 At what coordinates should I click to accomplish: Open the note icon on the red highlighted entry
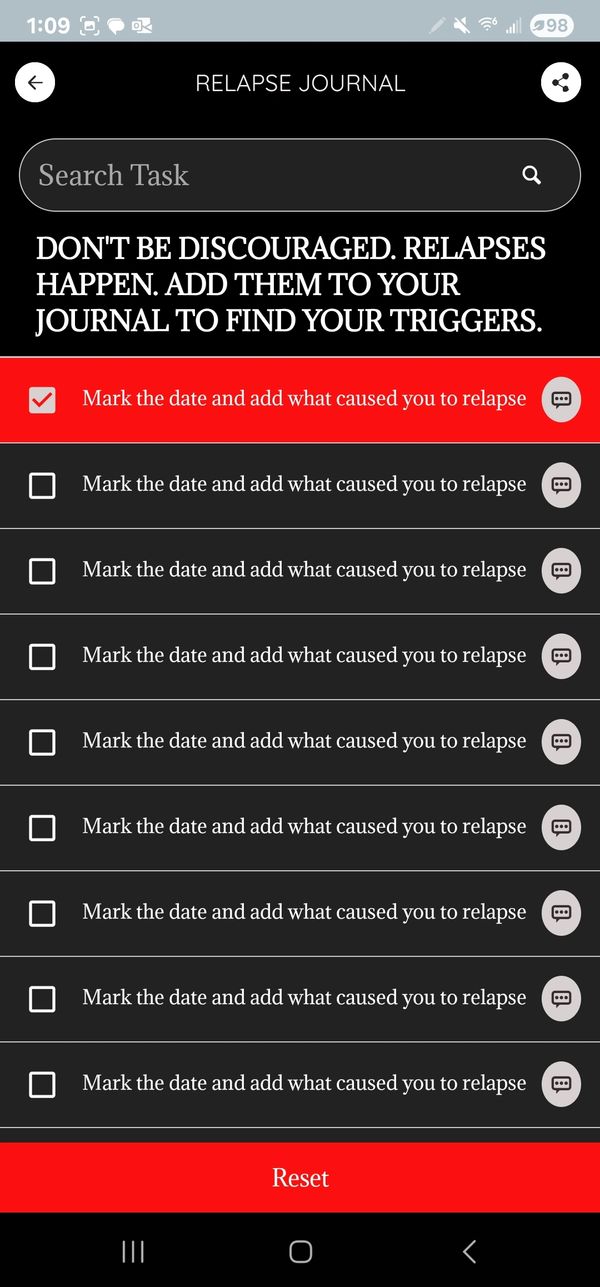pyautogui.click(x=561, y=399)
